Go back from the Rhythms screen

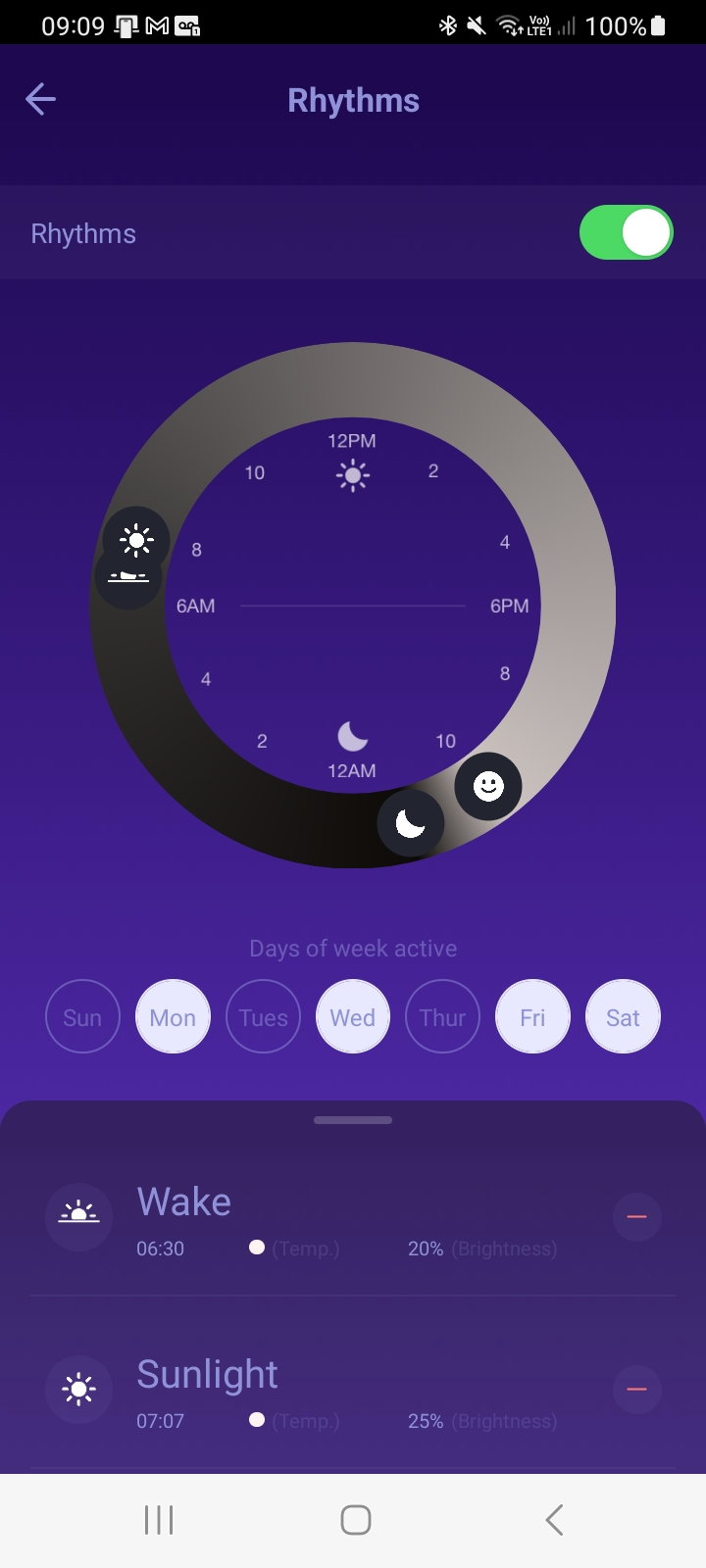[x=40, y=99]
